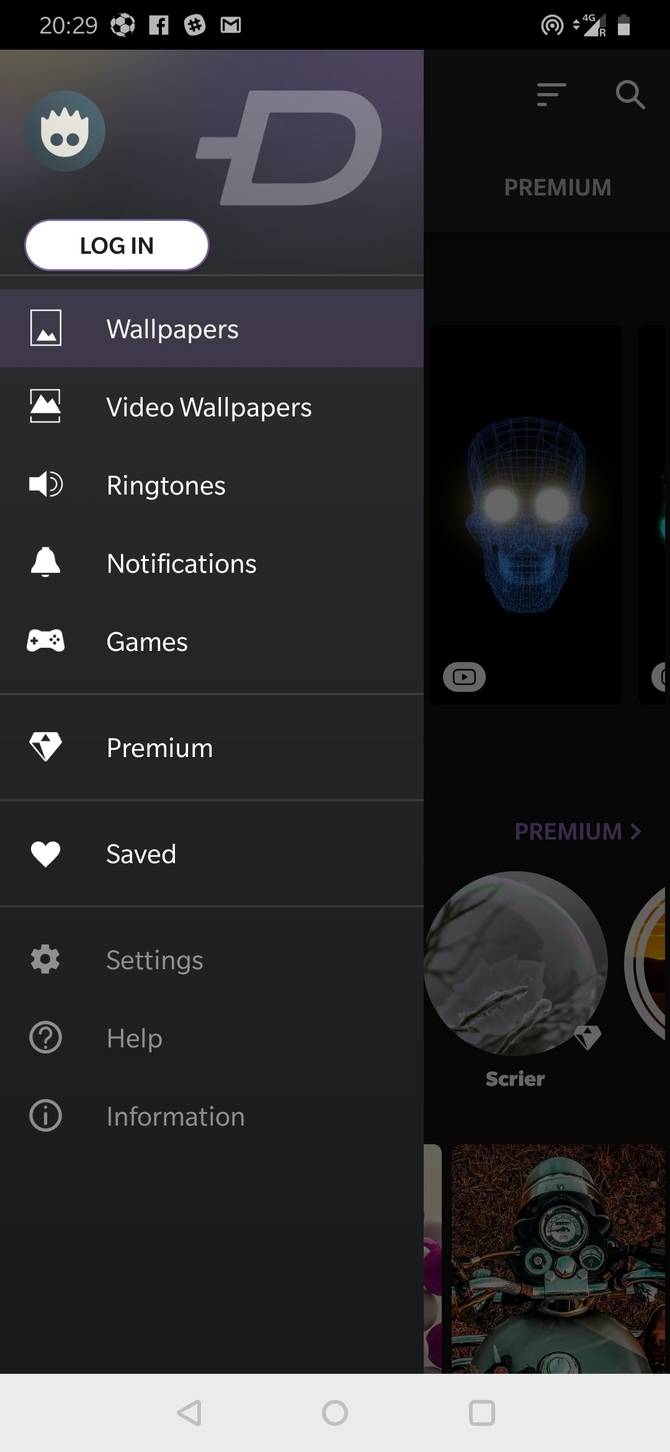Open Settings
Screen dimensions: 670x1452
154,959
